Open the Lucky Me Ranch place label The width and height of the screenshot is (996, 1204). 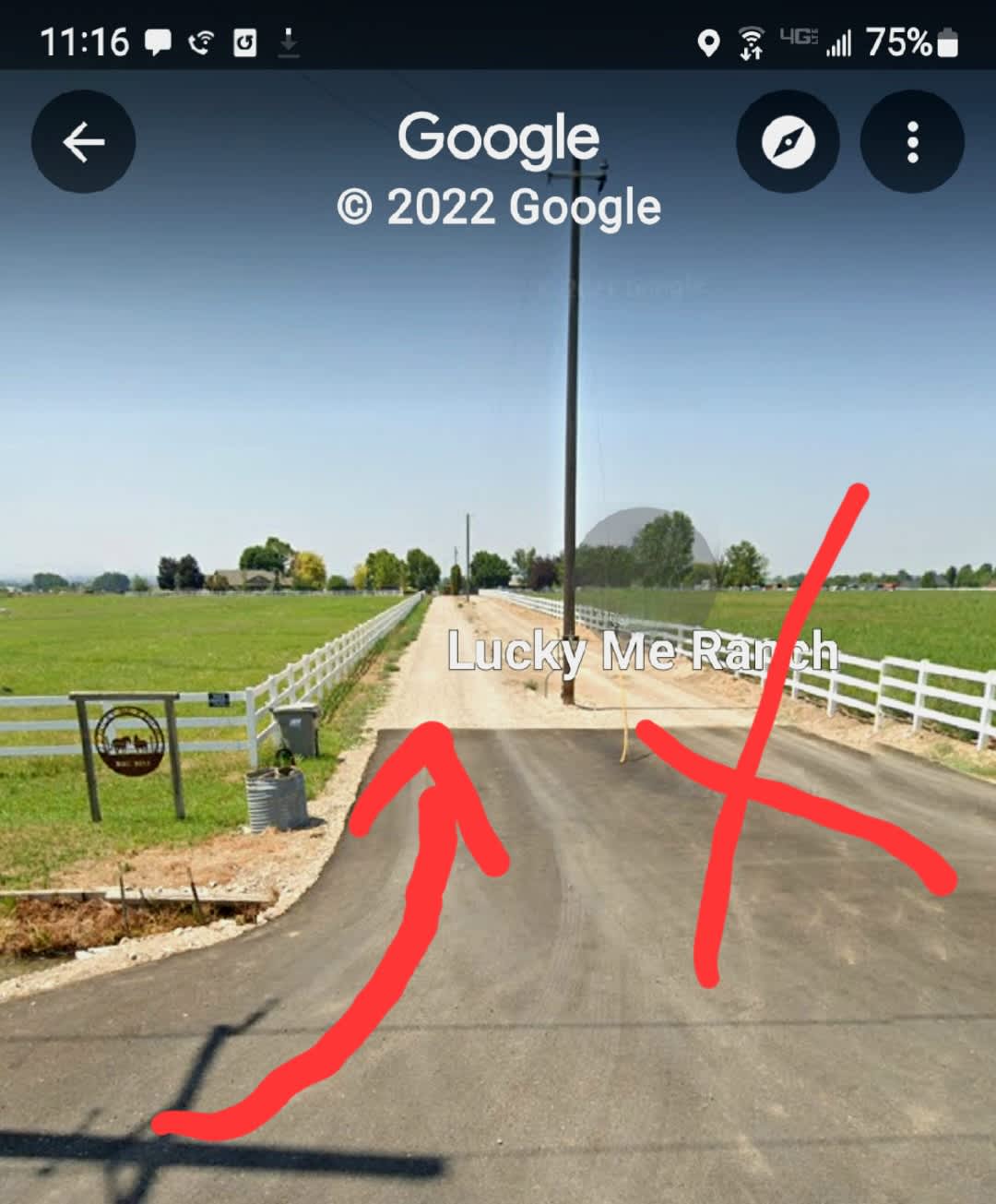click(642, 651)
